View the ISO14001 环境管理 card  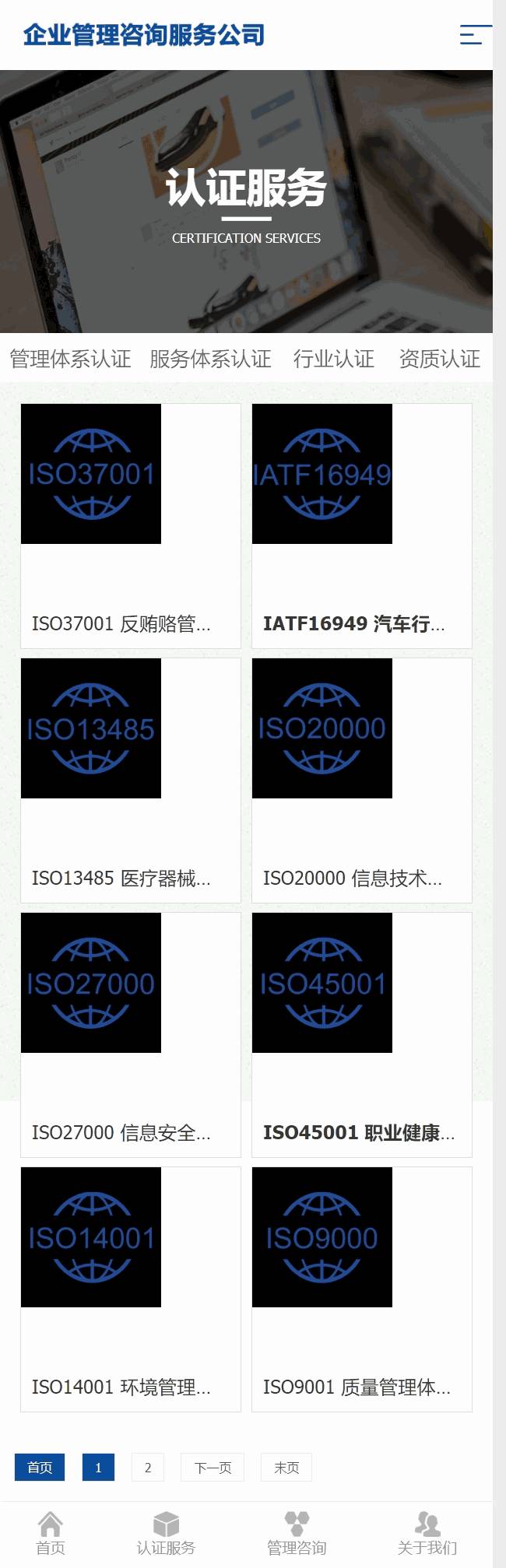130,1289
